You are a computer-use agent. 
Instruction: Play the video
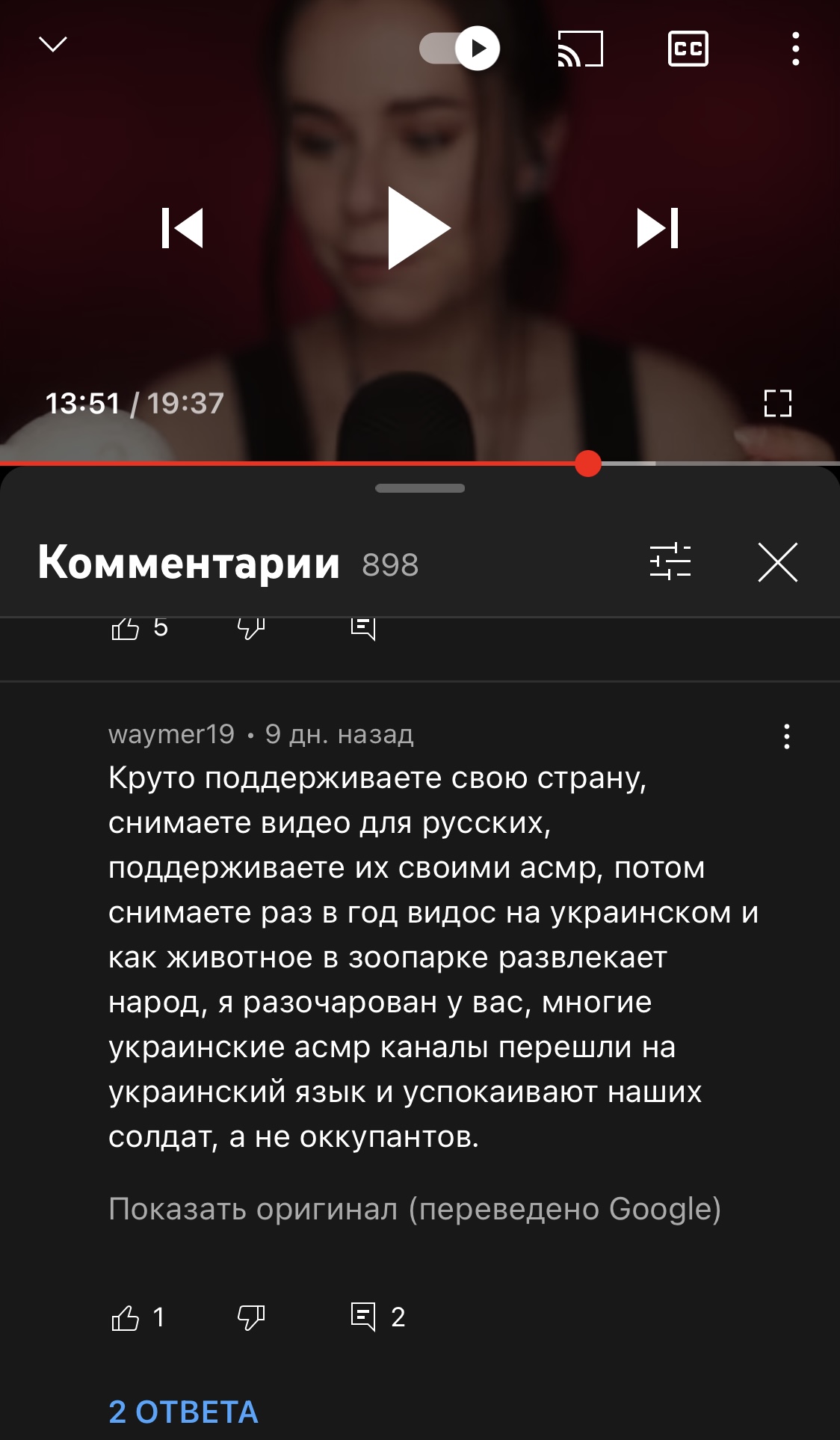click(x=419, y=228)
